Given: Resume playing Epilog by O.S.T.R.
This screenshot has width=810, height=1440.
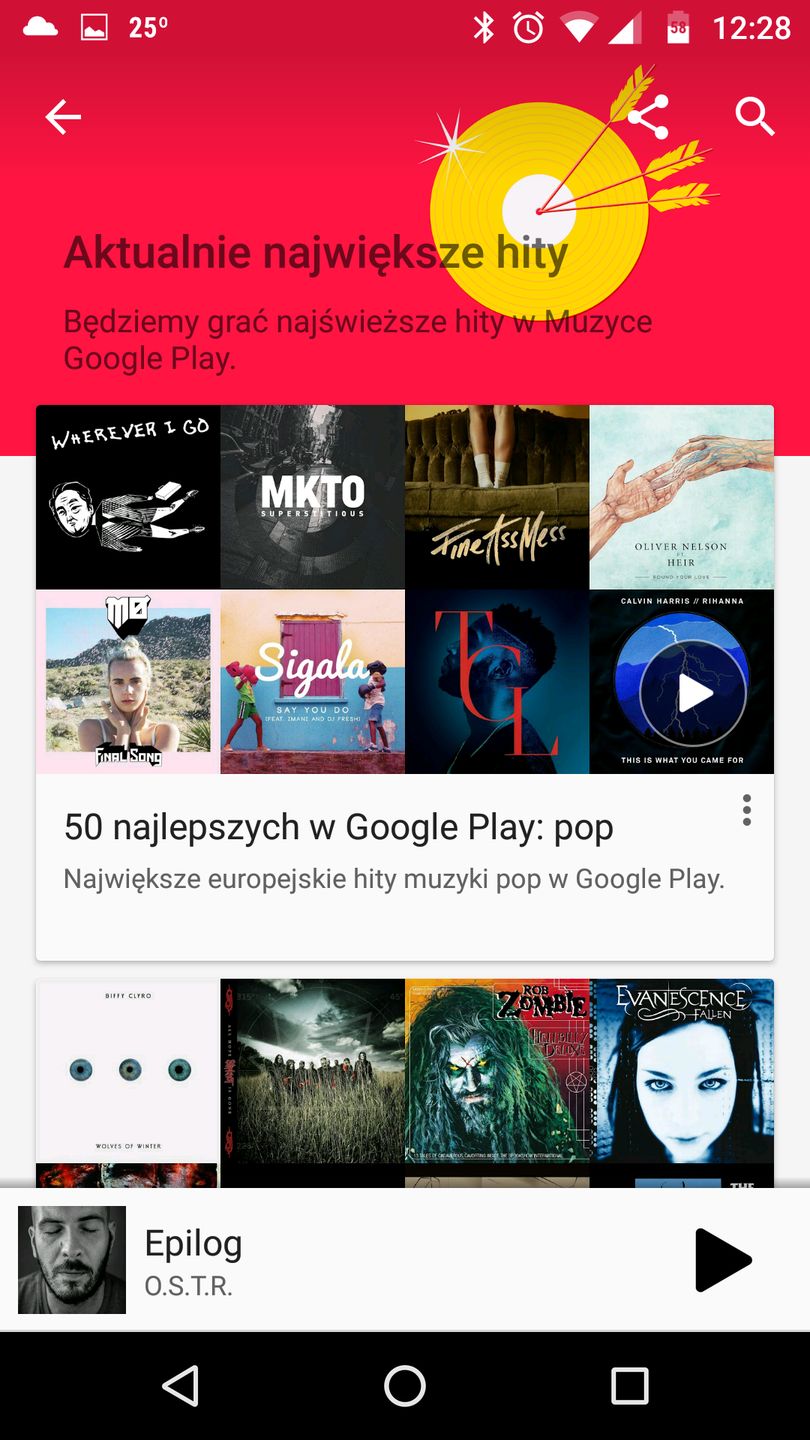Looking at the screenshot, I should coord(723,1260).
